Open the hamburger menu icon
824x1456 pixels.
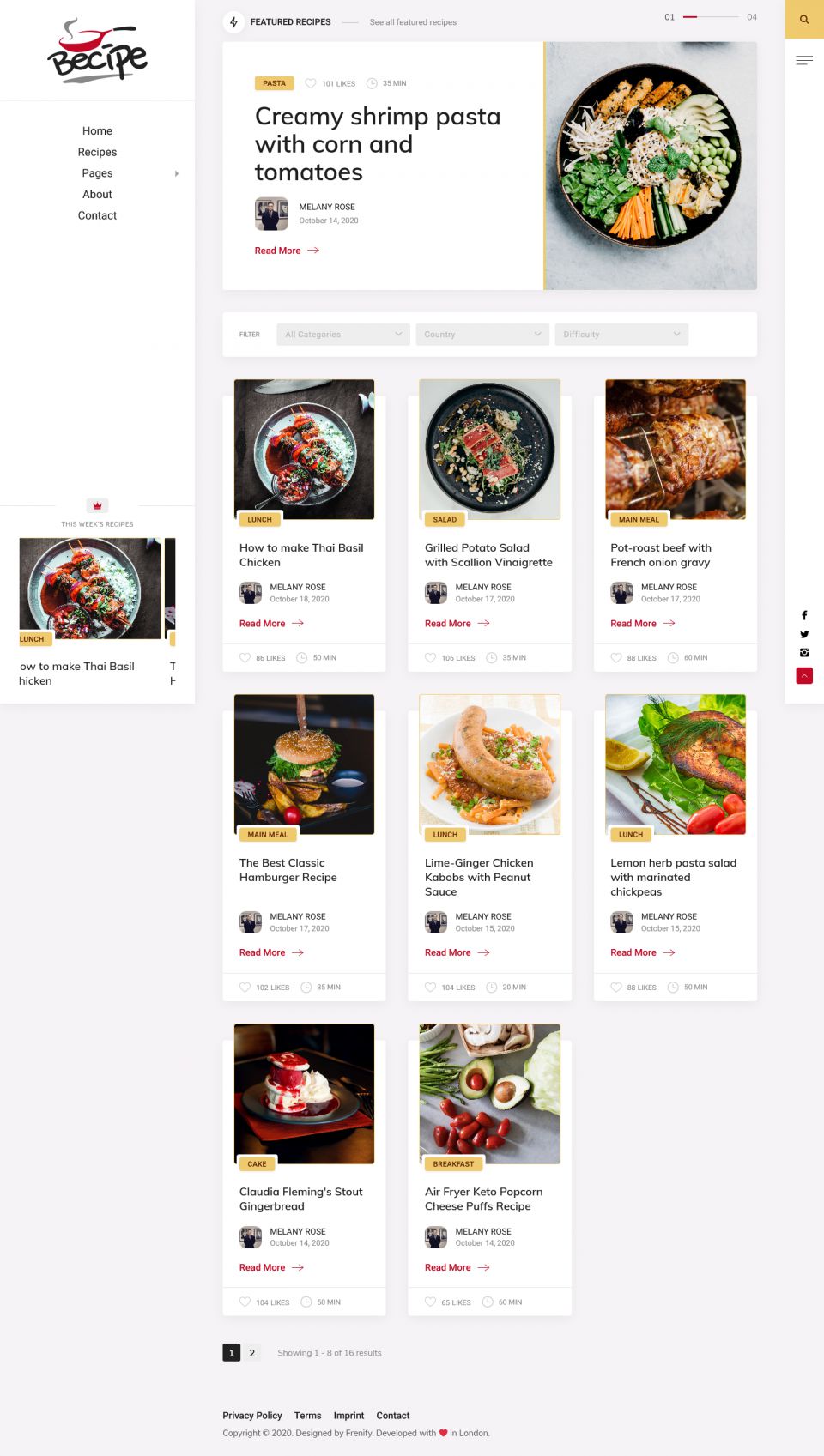[x=804, y=60]
